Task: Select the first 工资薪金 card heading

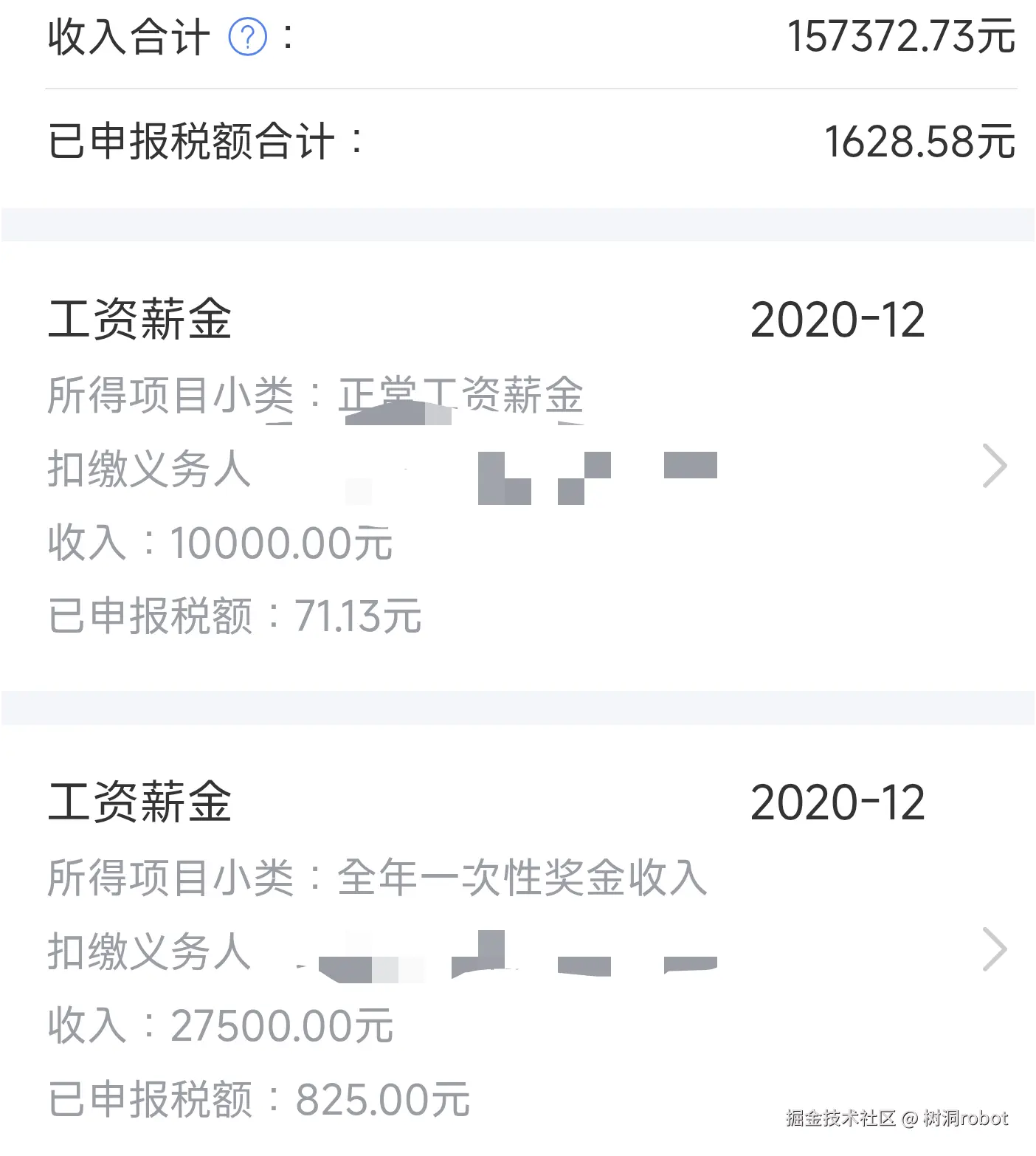Action: click(140, 321)
